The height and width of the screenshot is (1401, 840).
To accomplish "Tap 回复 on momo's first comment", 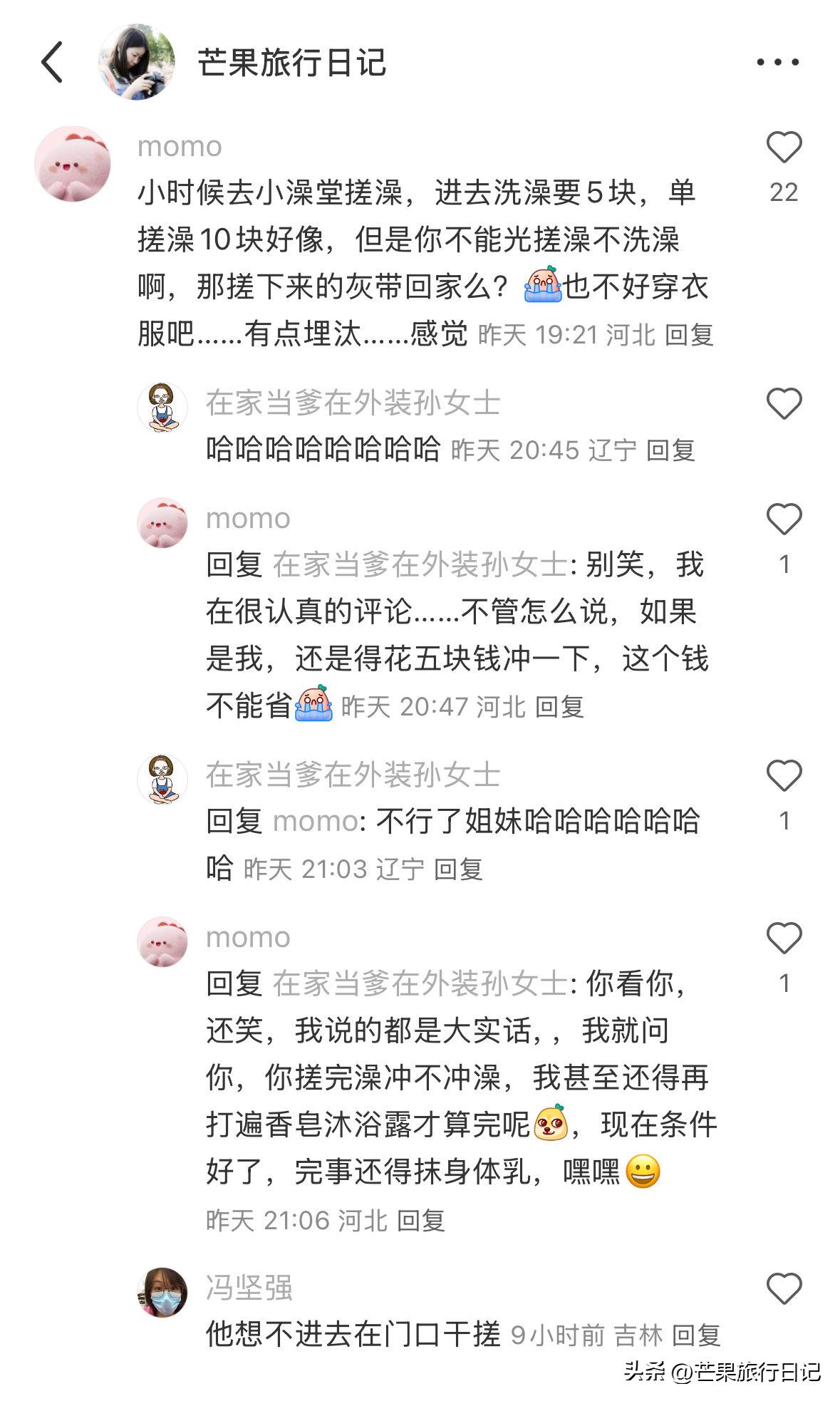I will [691, 334].
